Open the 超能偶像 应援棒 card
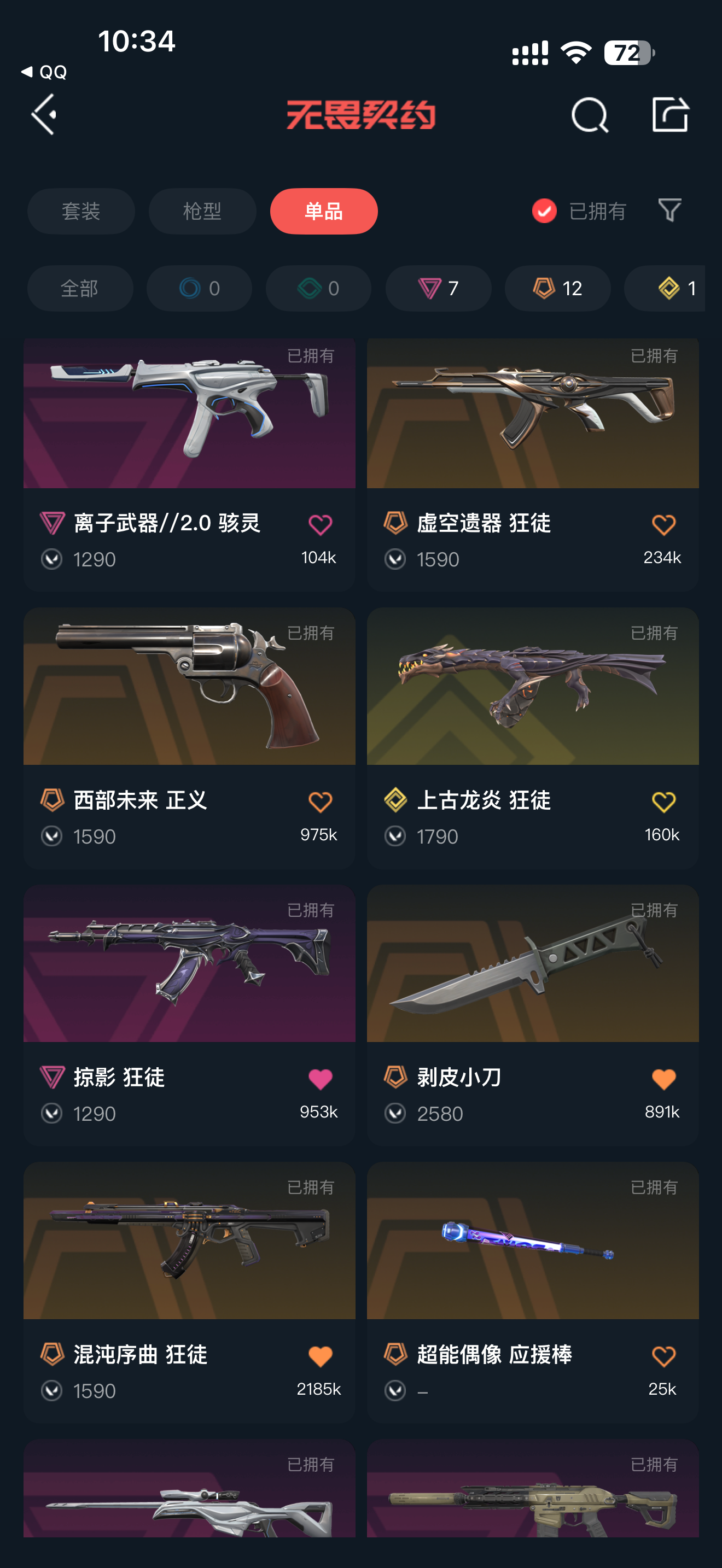 click(x=532, y=1242)
